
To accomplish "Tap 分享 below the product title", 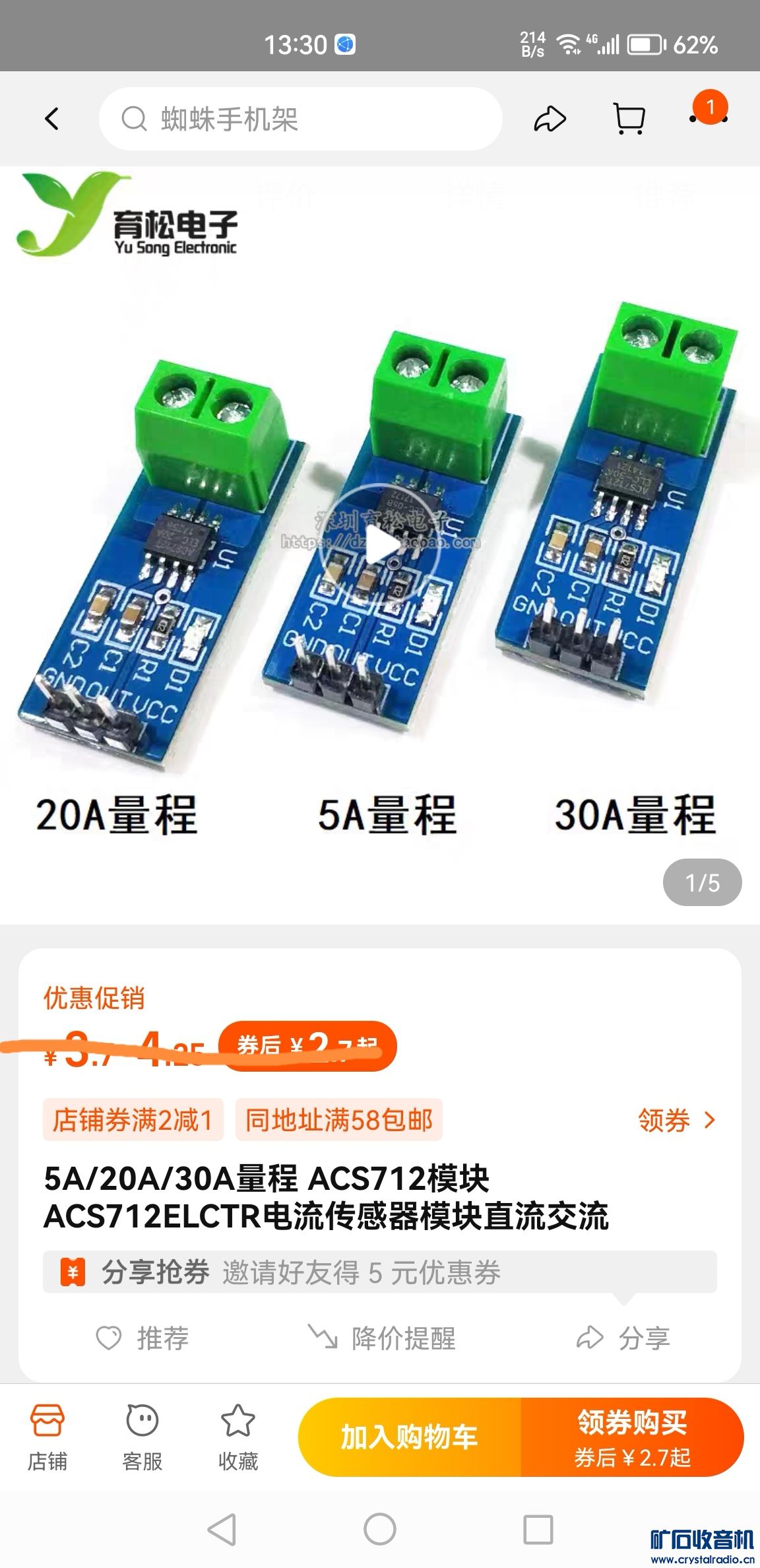I will tap(623, 1338).
